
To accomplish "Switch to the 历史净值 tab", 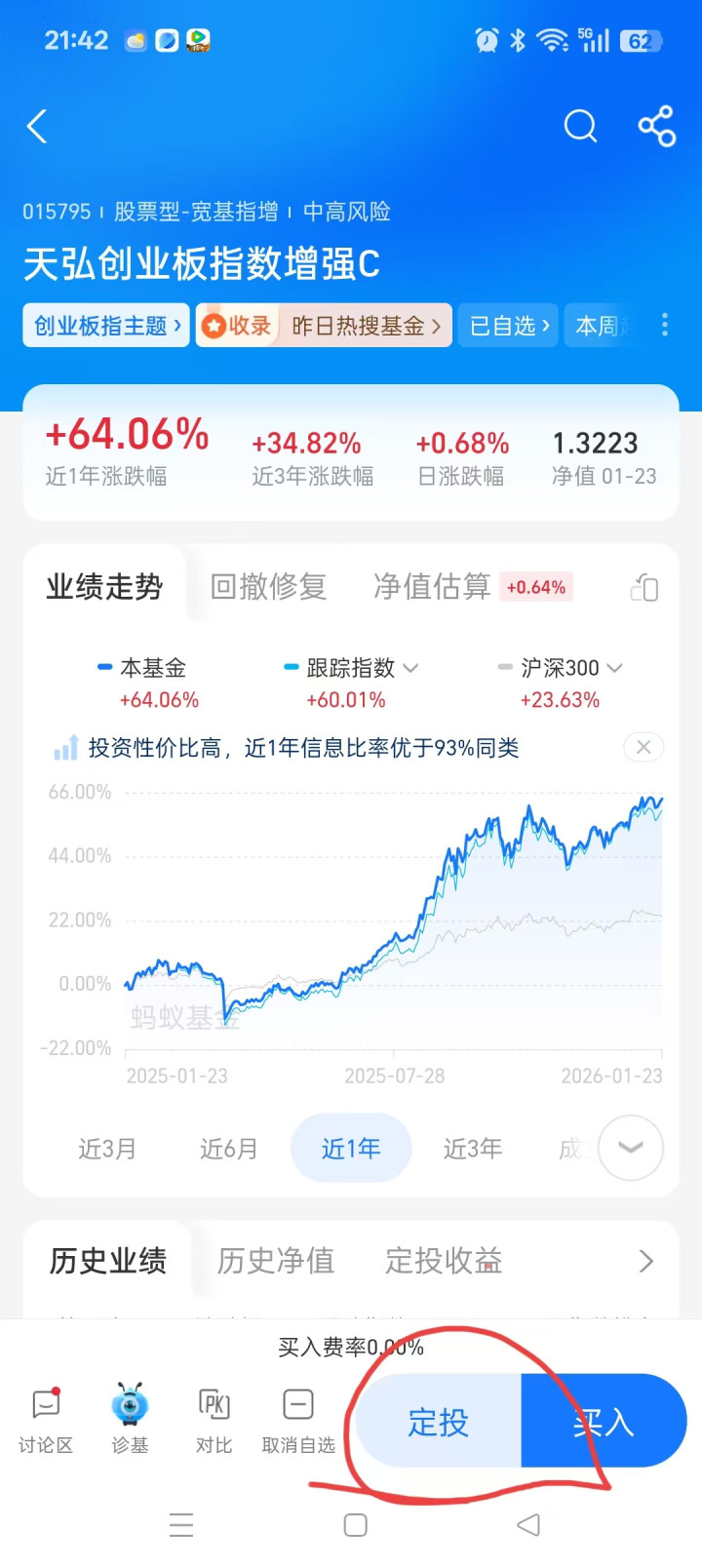I will tap(276, 1261).
